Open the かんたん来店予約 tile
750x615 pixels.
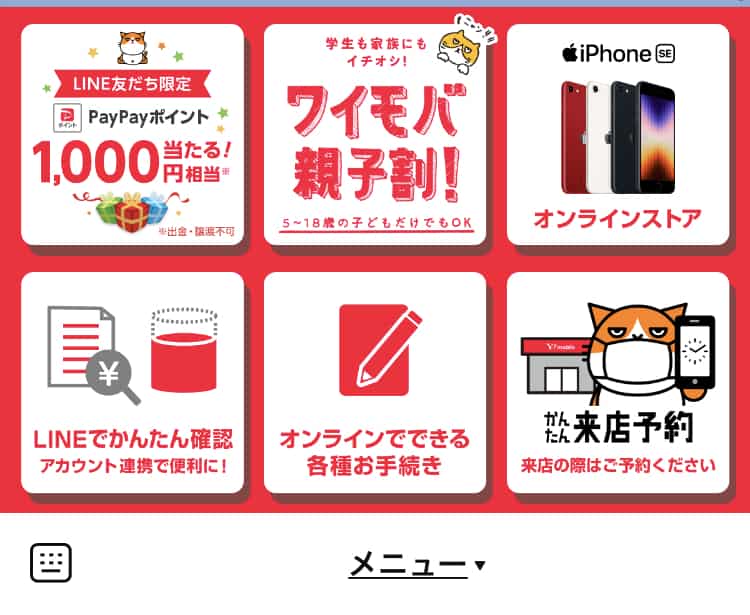click(x=617, y=382)
